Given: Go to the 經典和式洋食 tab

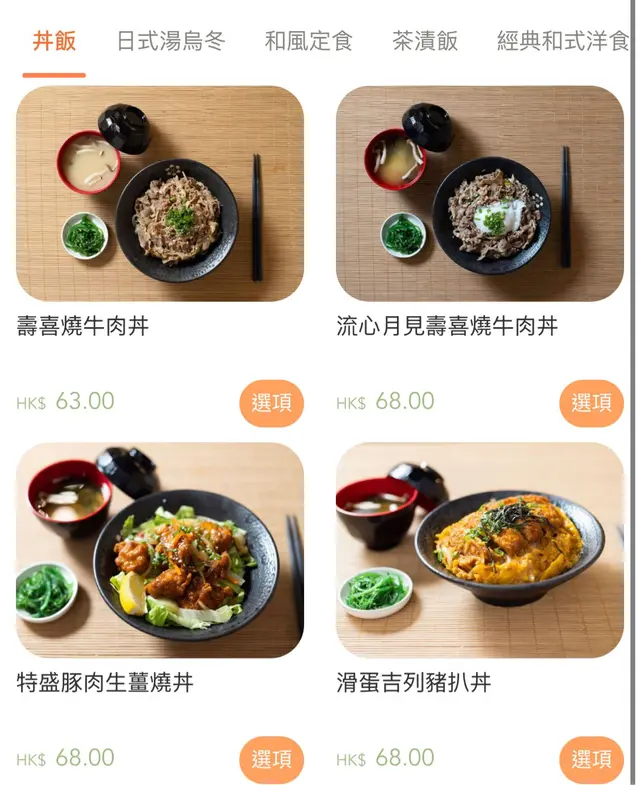Looking at the screenshot, I should (x=563, y=41).
